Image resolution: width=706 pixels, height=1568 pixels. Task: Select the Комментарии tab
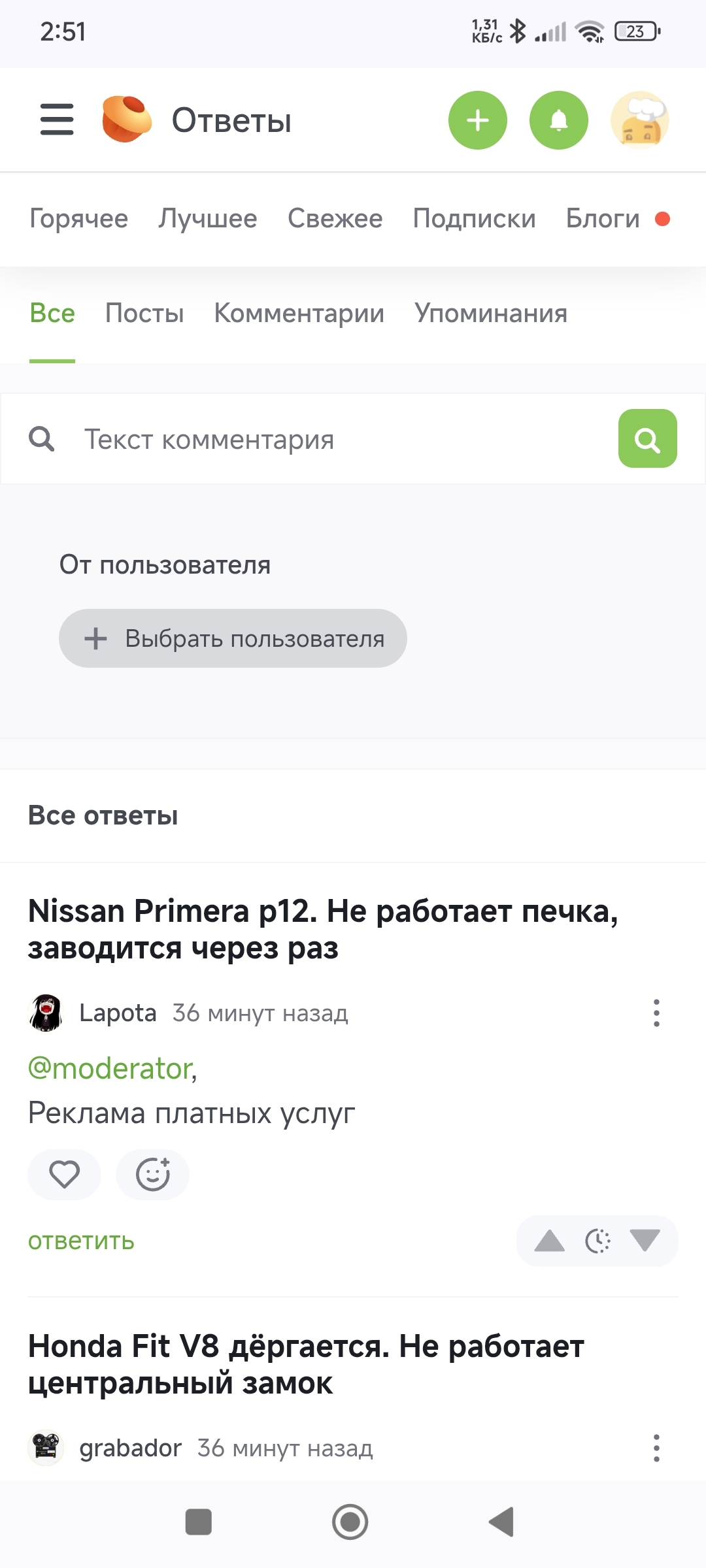(x=299, y=314)
